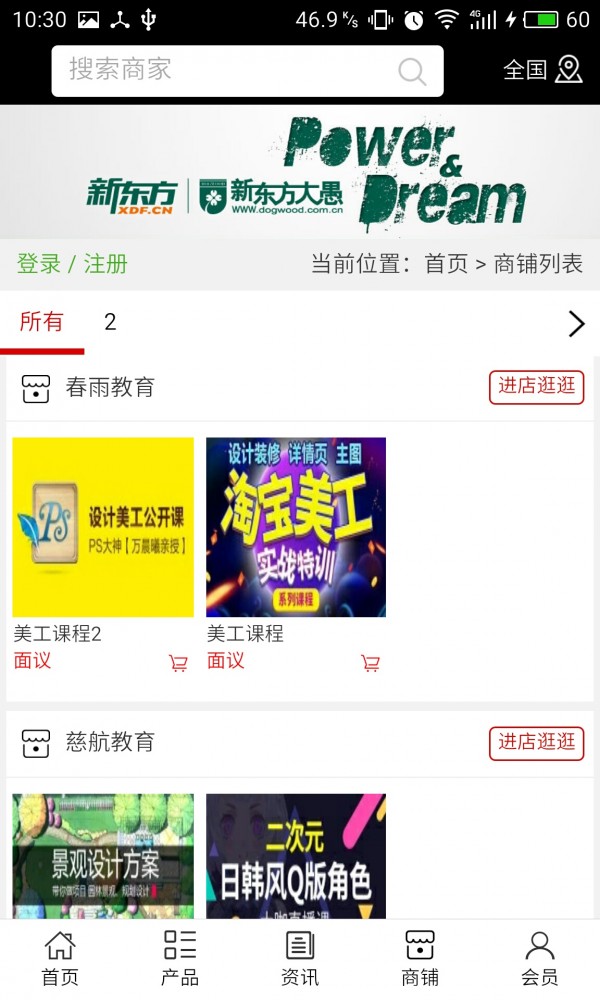Switch to the 会员 bottom tab
600x1000 pixels.
click(x=539, y=958)
